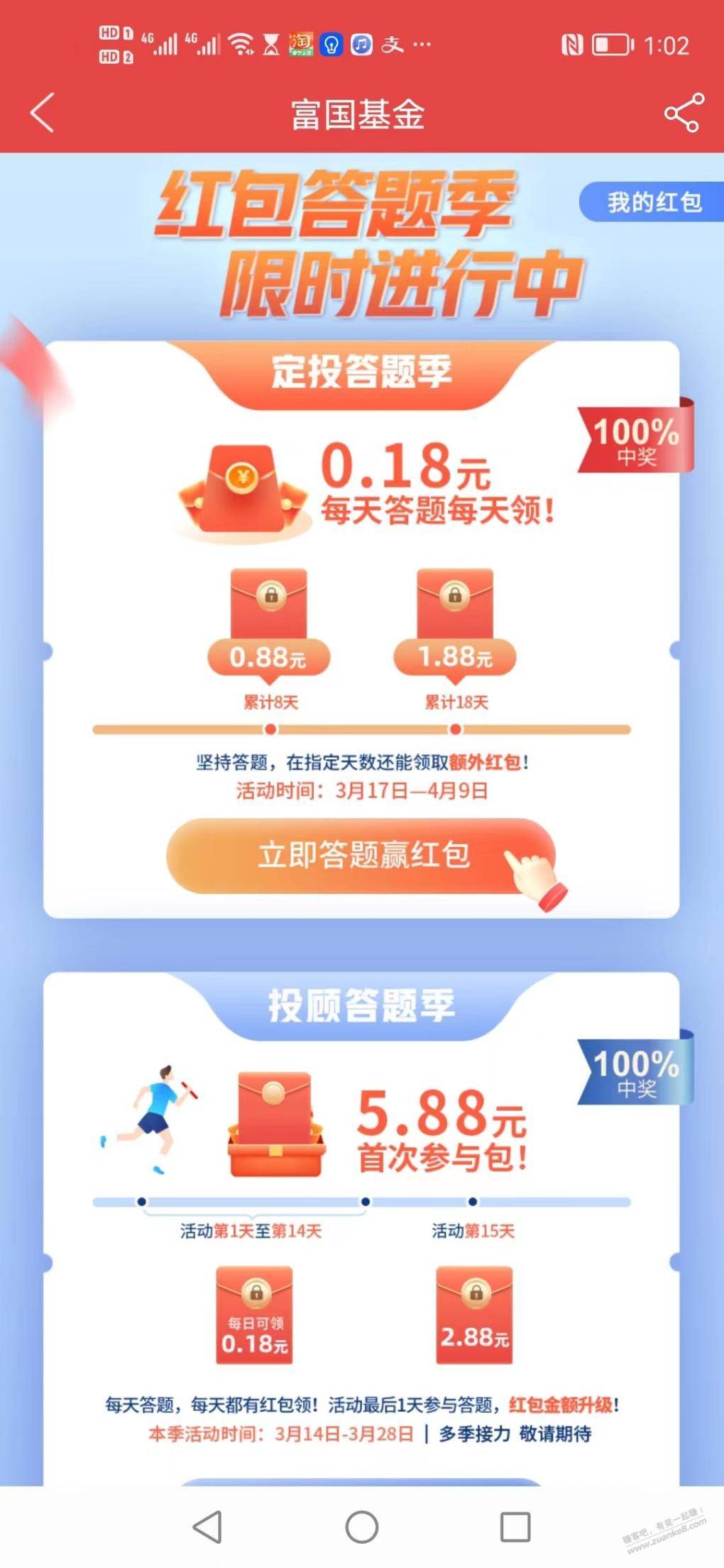
Task: Open recent apps from navigation bar
Action: click(x=515, y=1526)
